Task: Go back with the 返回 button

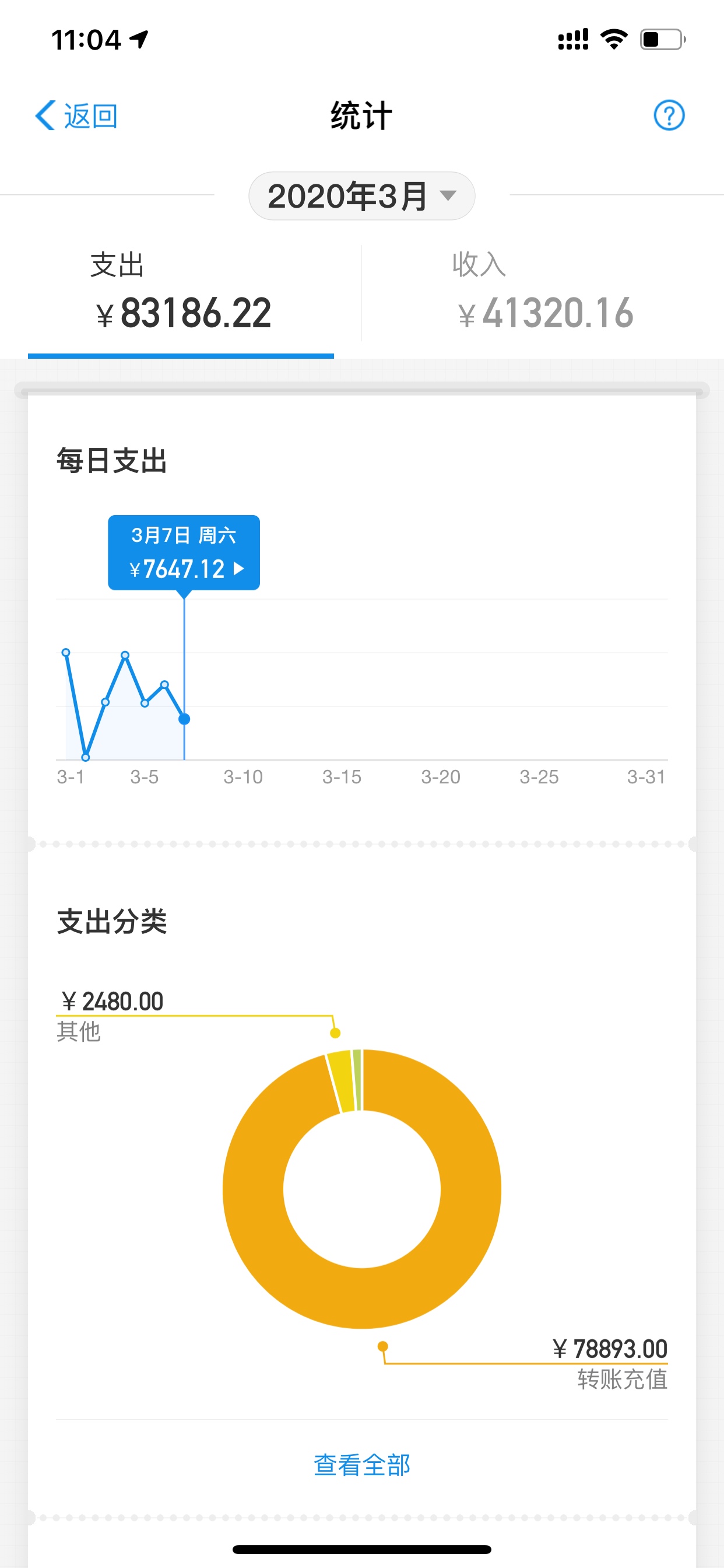Action: [x=76, y=116]
